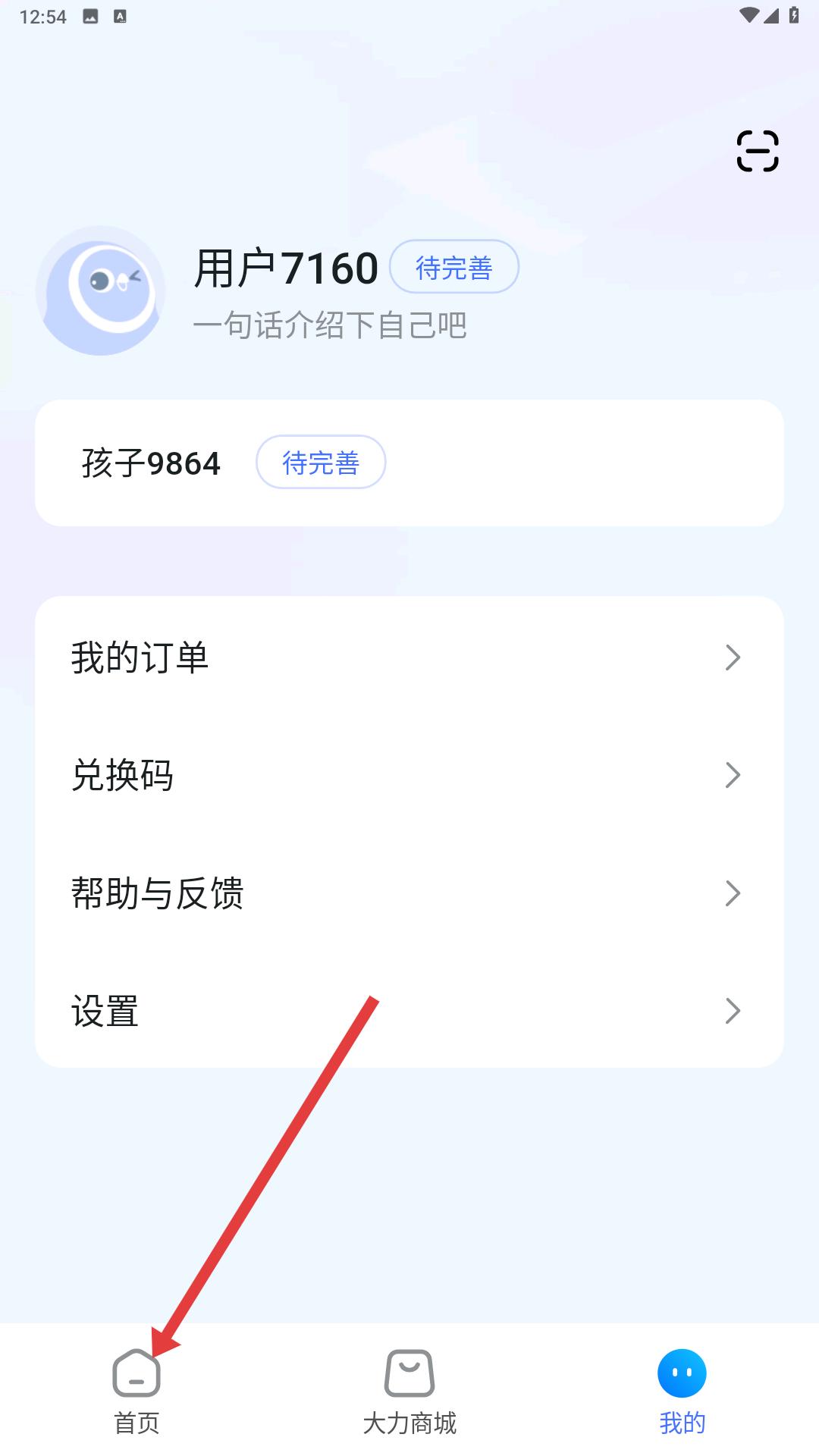Open 帮助与反馈 row
This screenshot has height=1456, width=819.
pos(409,893)
